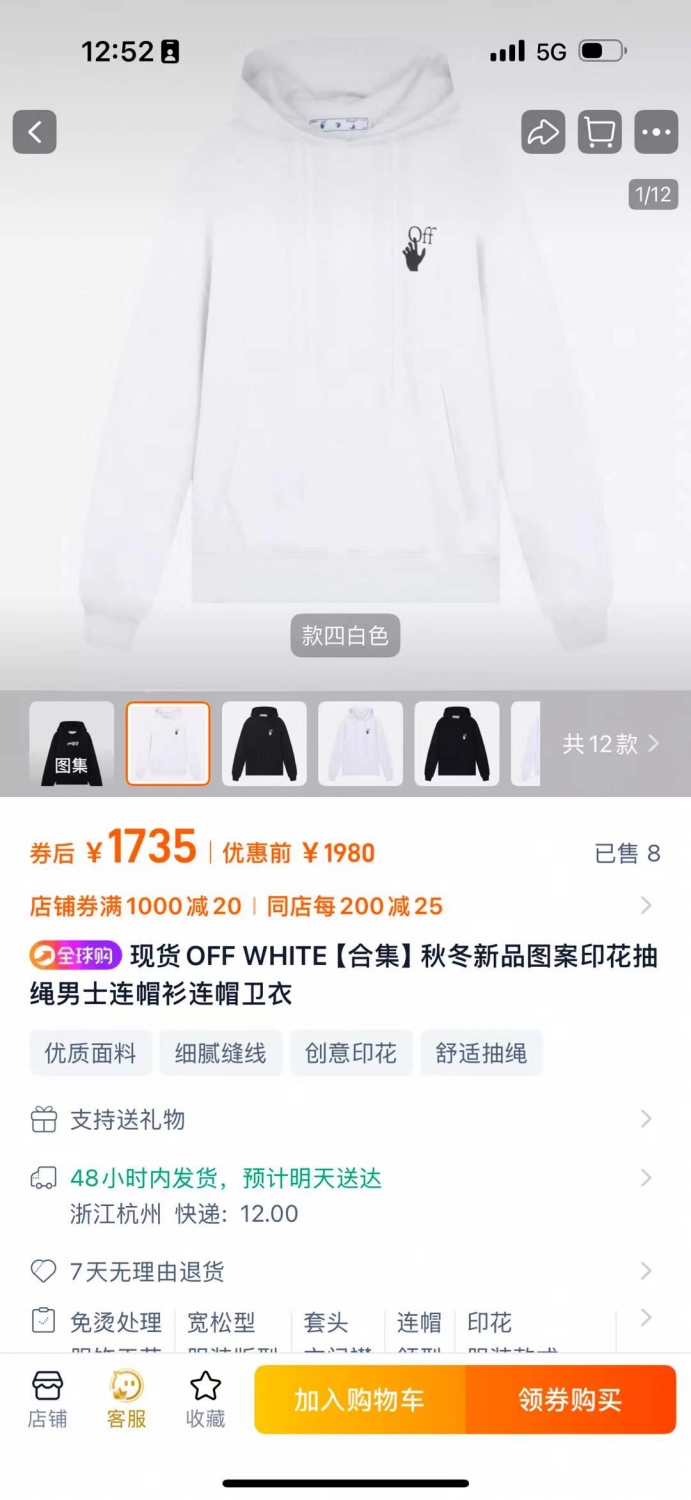Add item to favorites with 收藏

coord(205,1400)
